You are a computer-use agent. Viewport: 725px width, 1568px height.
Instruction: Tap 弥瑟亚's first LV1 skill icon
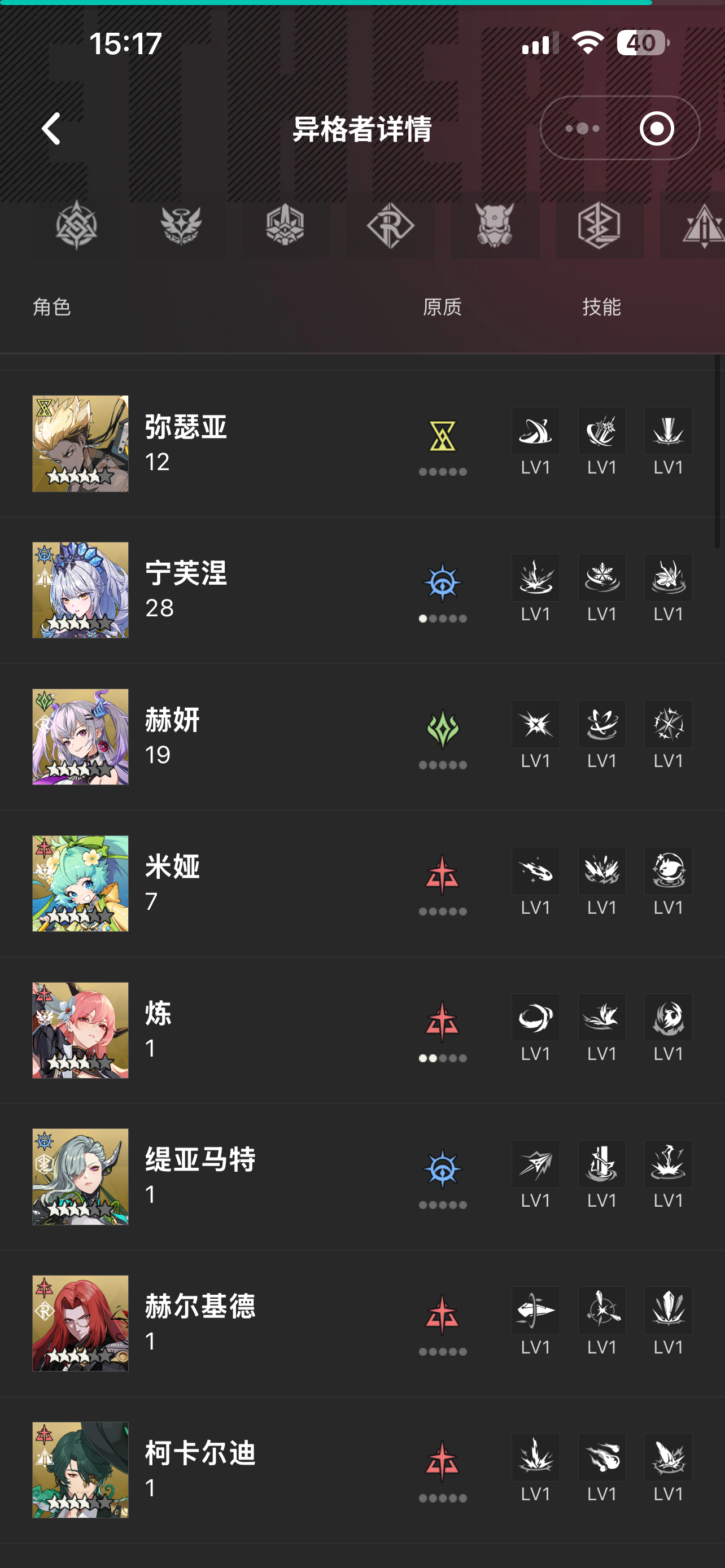coord(535,431)
